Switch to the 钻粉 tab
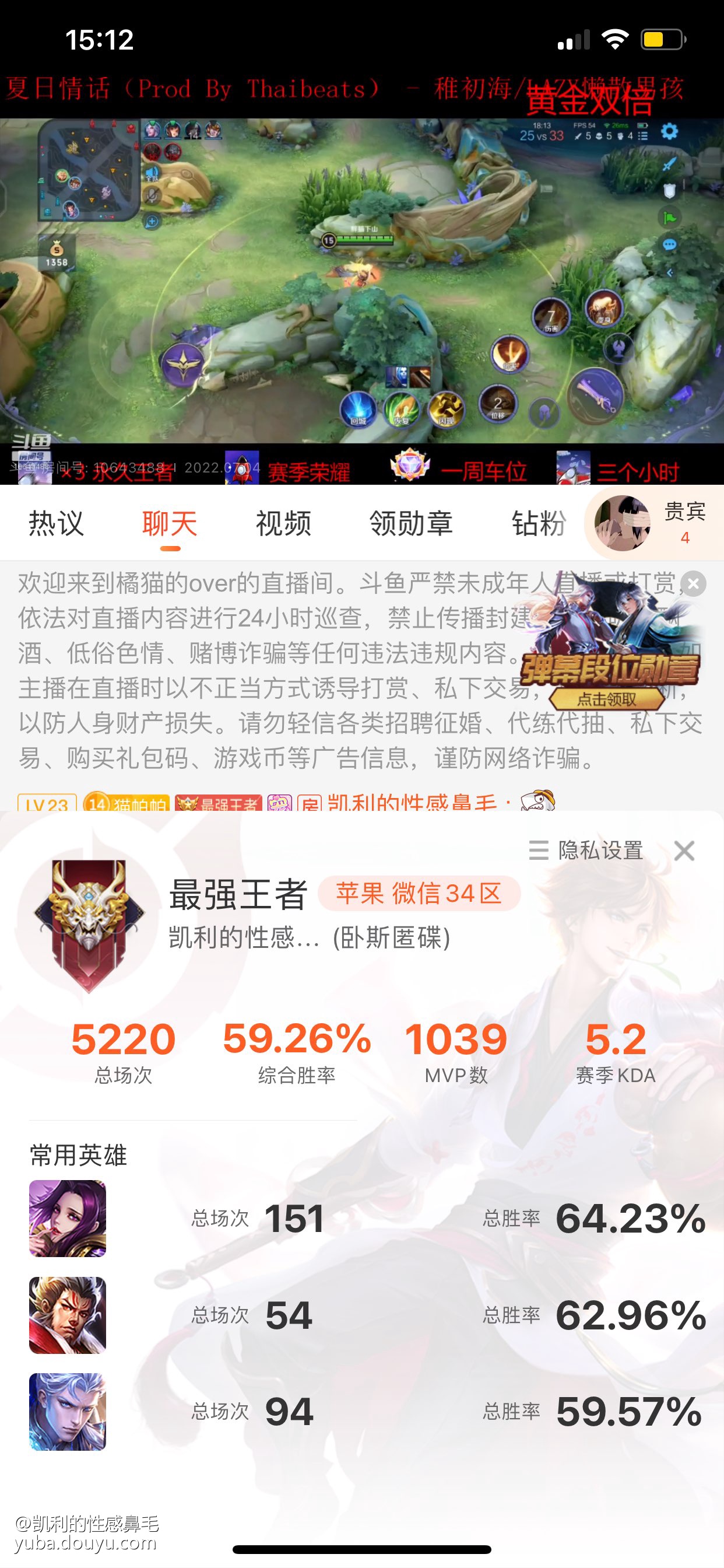Image resolution: width=724 pixels, height=1568 pixels. click(x=539, y=523)
